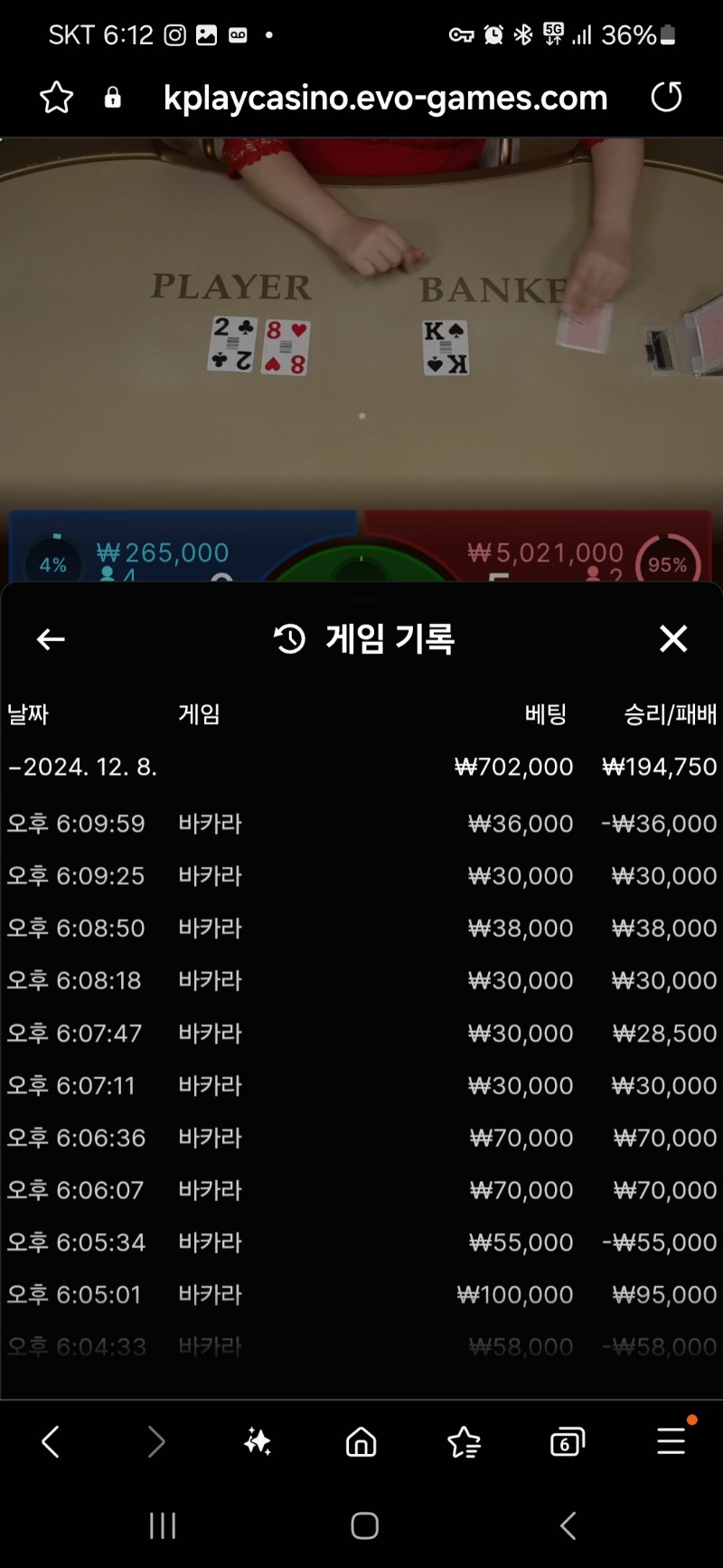The width and height of the screenshot is (723, 1568).
Task: Go to the browser home page
Action: [x=361, y=1440]
